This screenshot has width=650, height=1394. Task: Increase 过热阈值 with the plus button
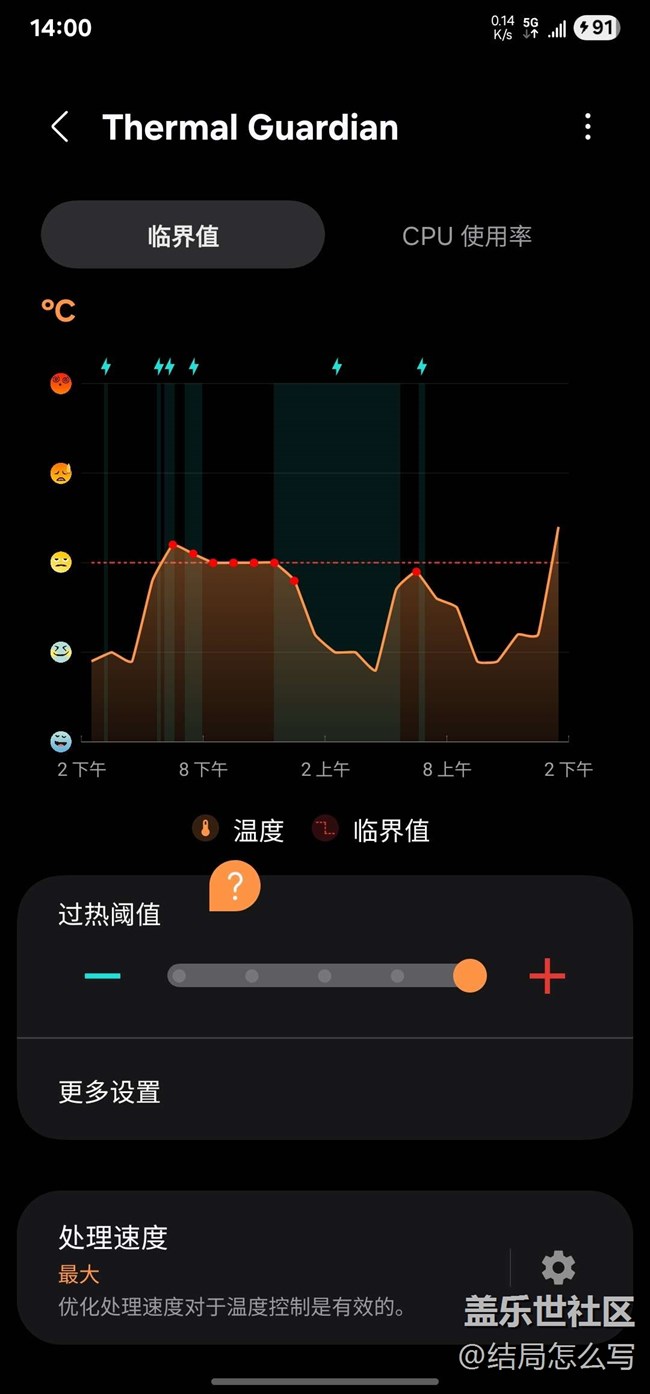pyautogui.click(x=547, y=976)
